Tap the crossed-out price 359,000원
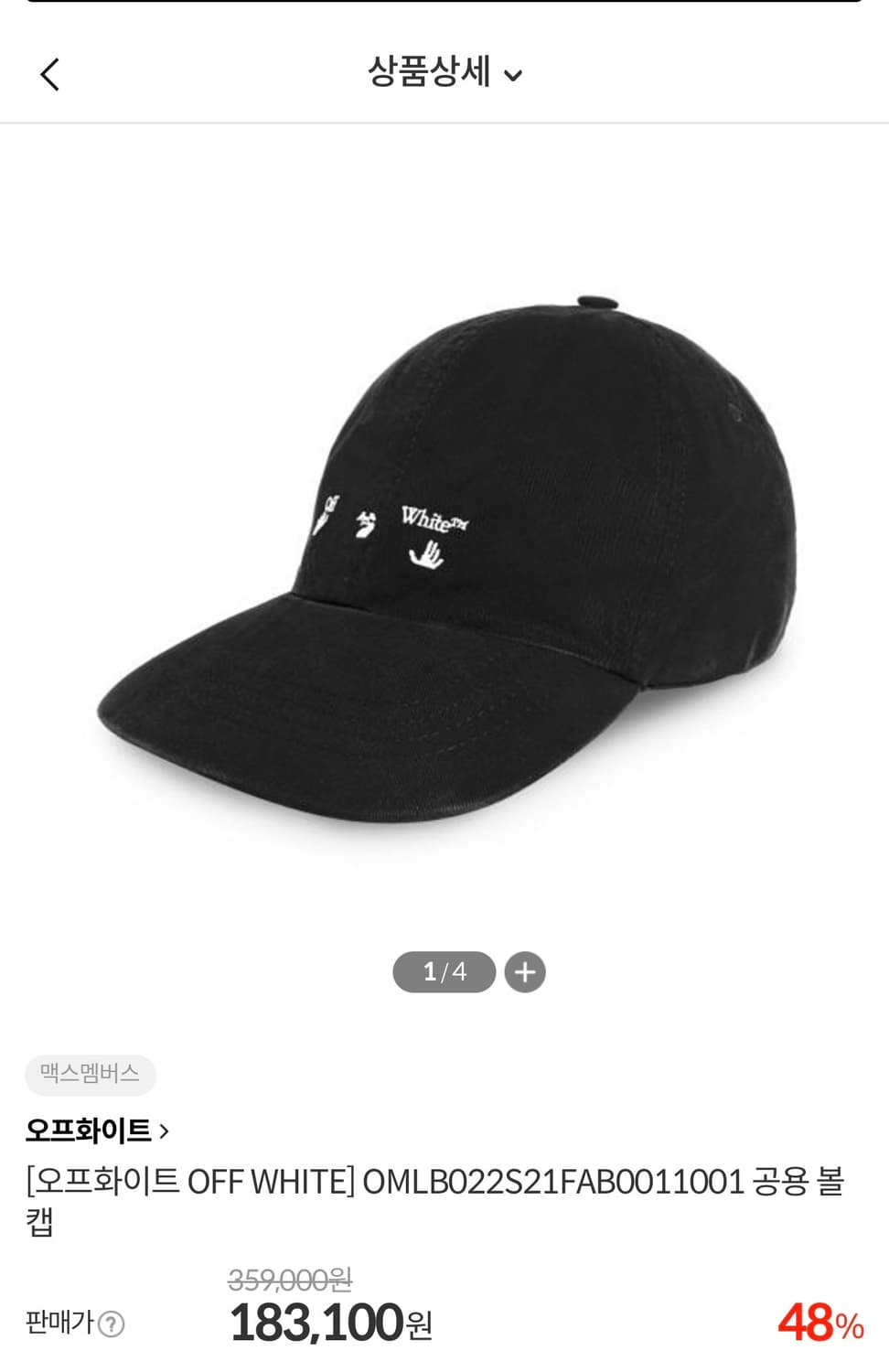Viewport: 889px width, 1372px height. [x=288, y=1281]
